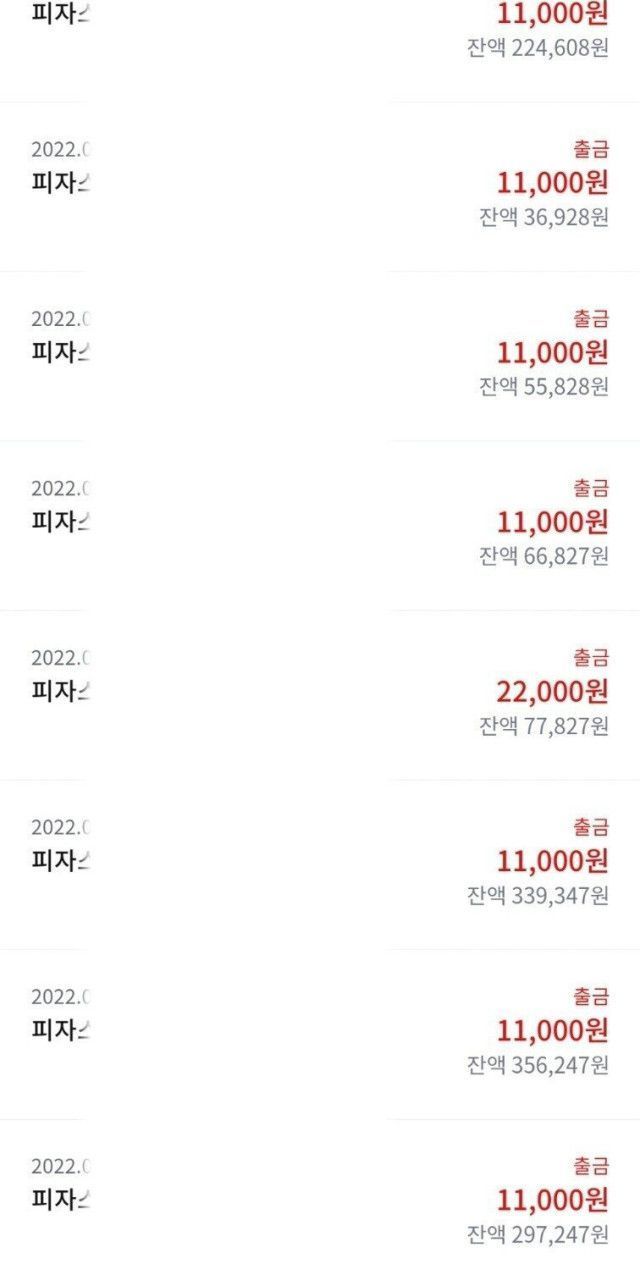This screenshot has height=1280, width=640.
Task: Open the transaction with balance 224,608원
Action: [320, 30]
